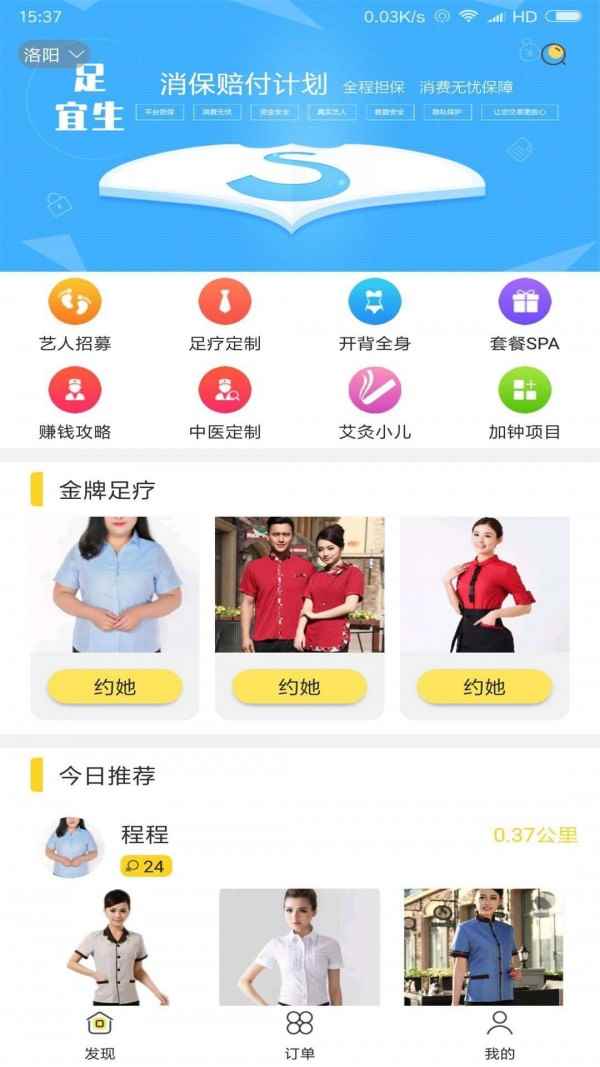Screen dimensions: 600x1067
Task: Go to the 发现 tab
Action: click(x=100, y=1035)
